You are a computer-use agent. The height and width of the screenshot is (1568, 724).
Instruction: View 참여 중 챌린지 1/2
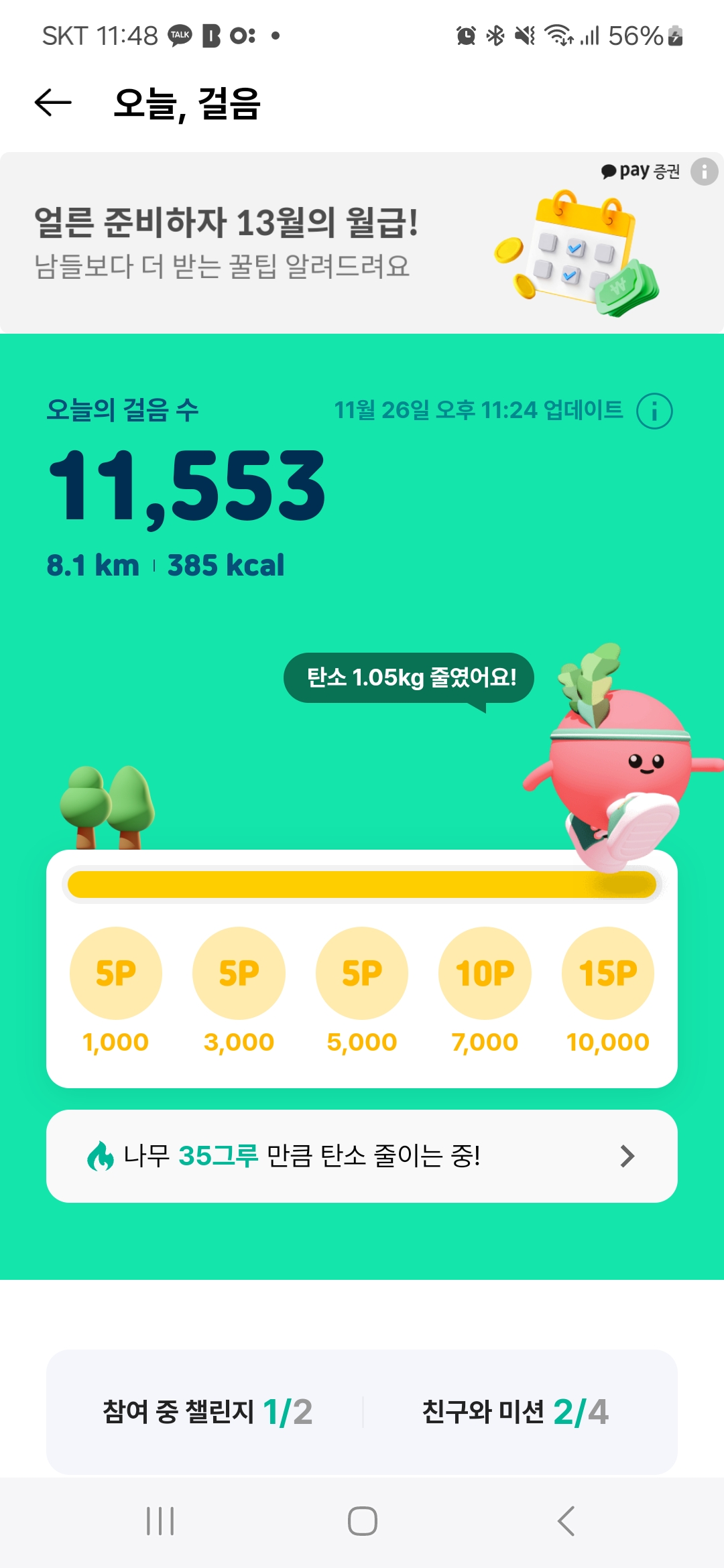click(207, 1412)
